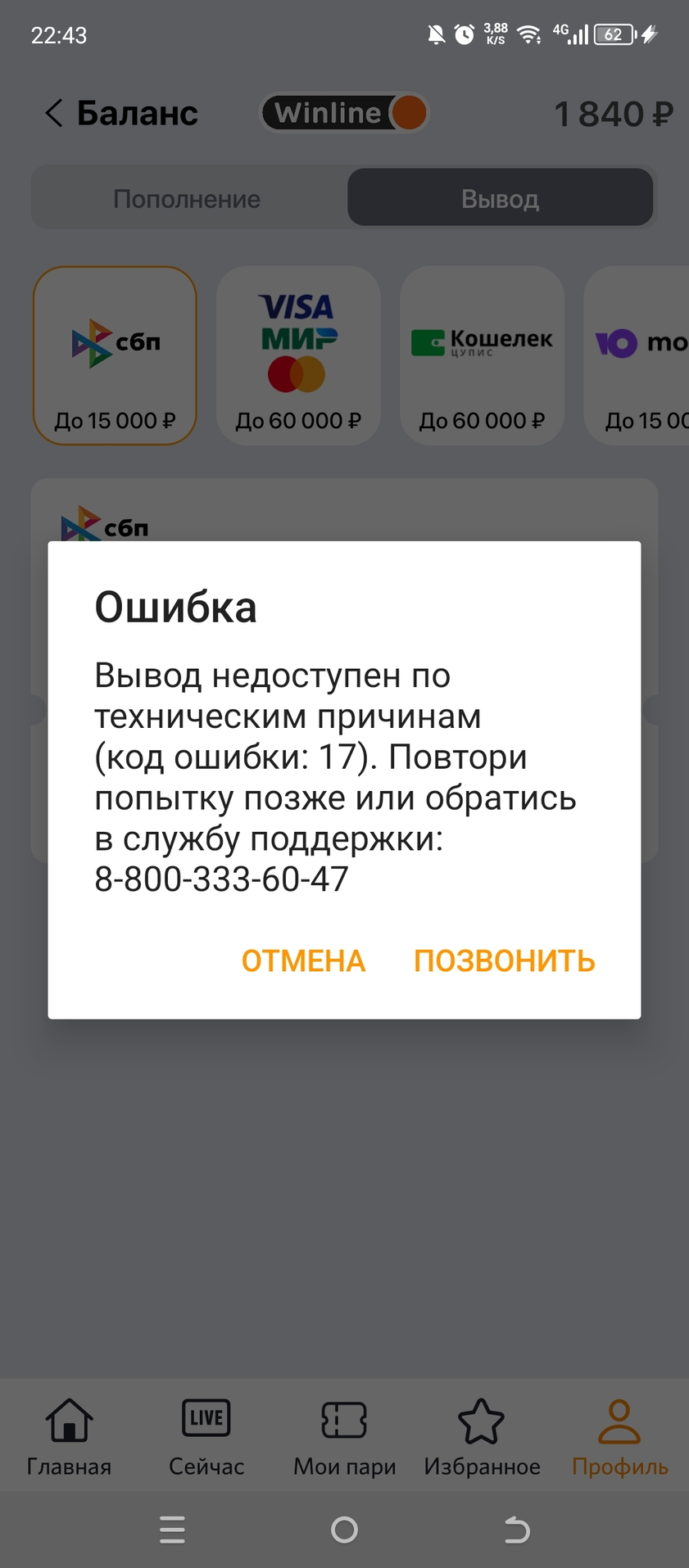Dismiss the error with ОТМЕНА
Image resolution: width=689 pixels, height=1568 pixels.
pyautogui.click(x=303, y=960)
